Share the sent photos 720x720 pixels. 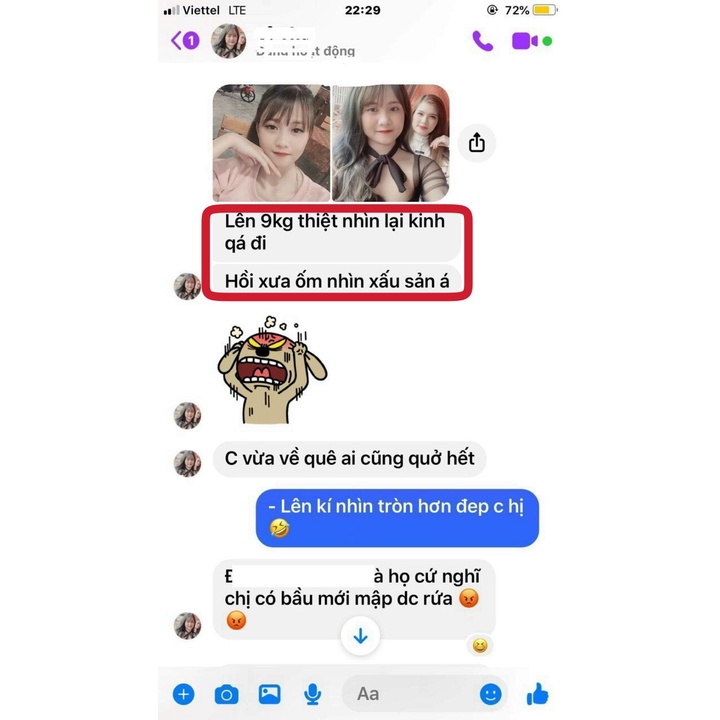[x=477, y=143]
